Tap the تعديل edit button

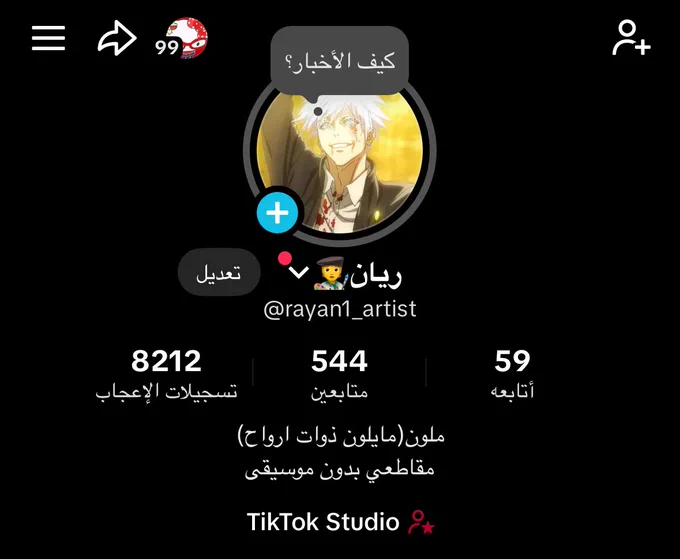[219, 272]
